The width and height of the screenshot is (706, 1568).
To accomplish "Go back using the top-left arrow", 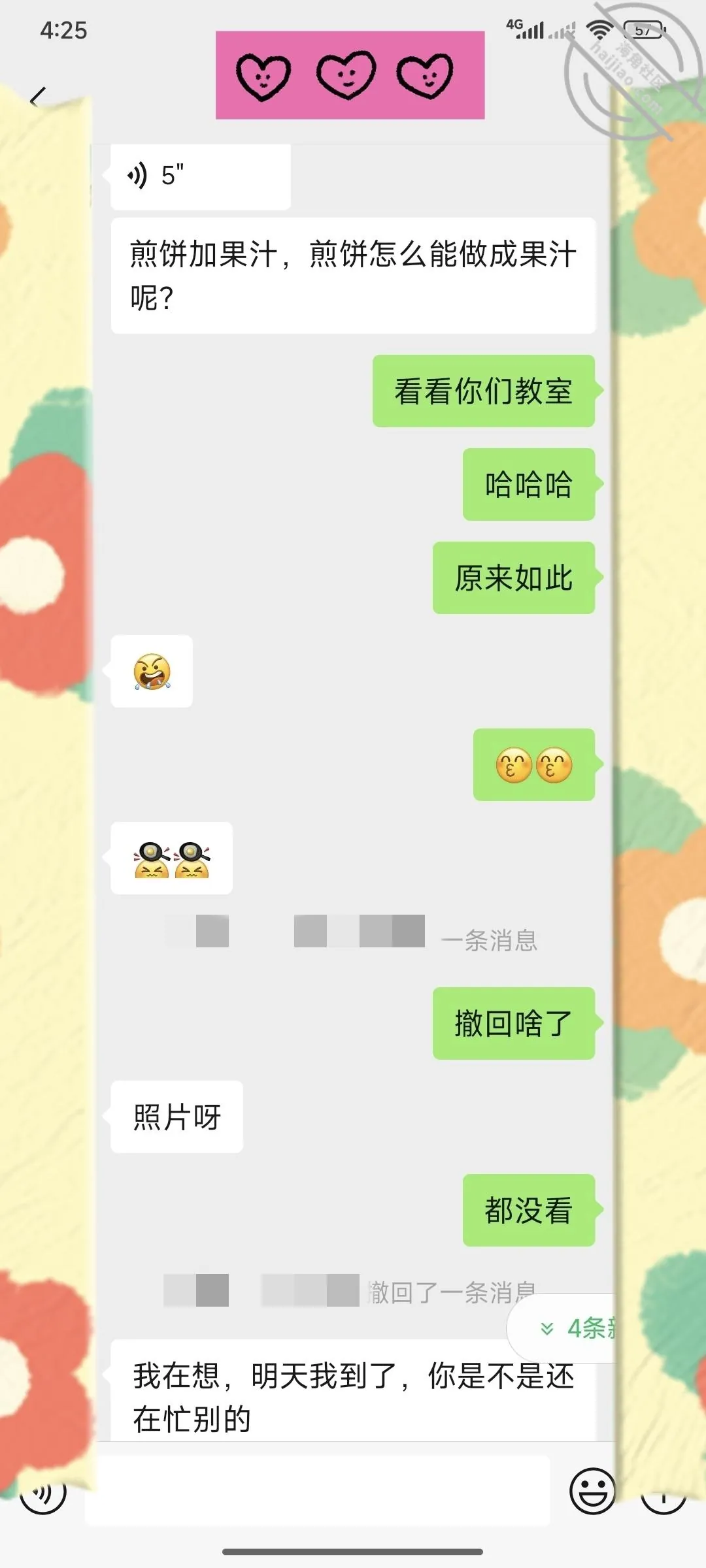I will pos(39,97).
